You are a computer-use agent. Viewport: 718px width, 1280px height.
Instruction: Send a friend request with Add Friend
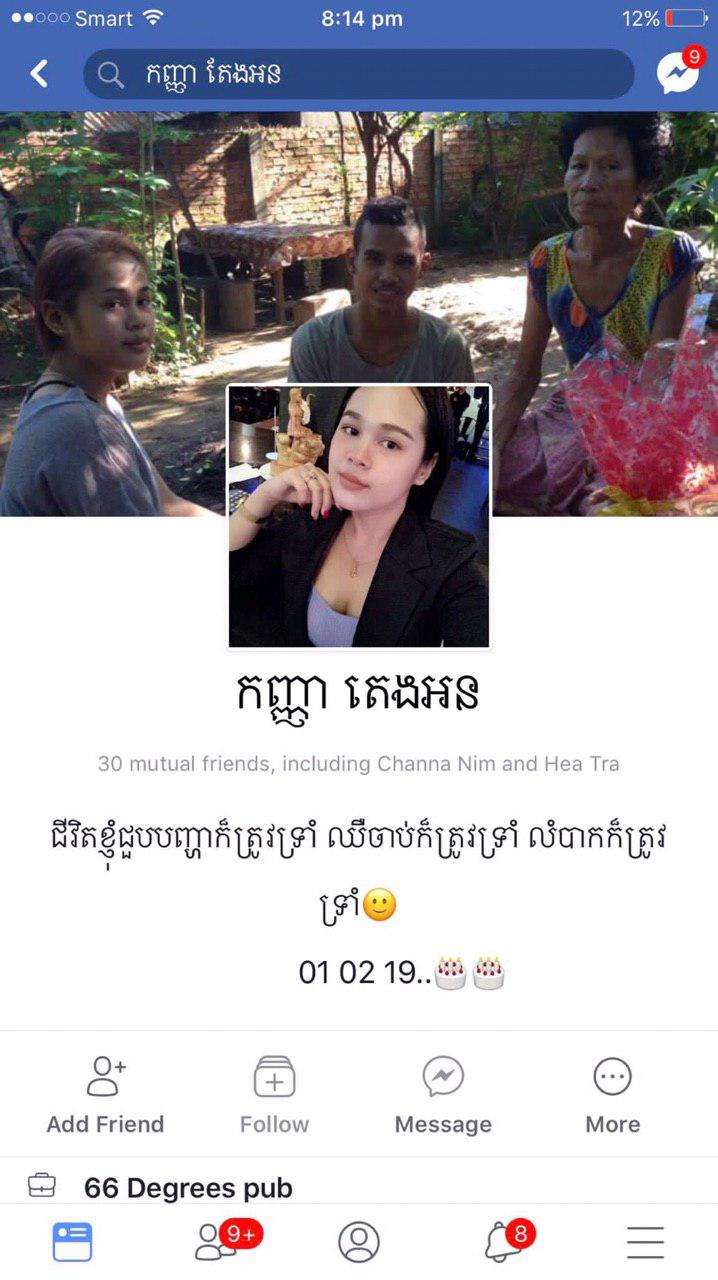[x=105, y=1095]
